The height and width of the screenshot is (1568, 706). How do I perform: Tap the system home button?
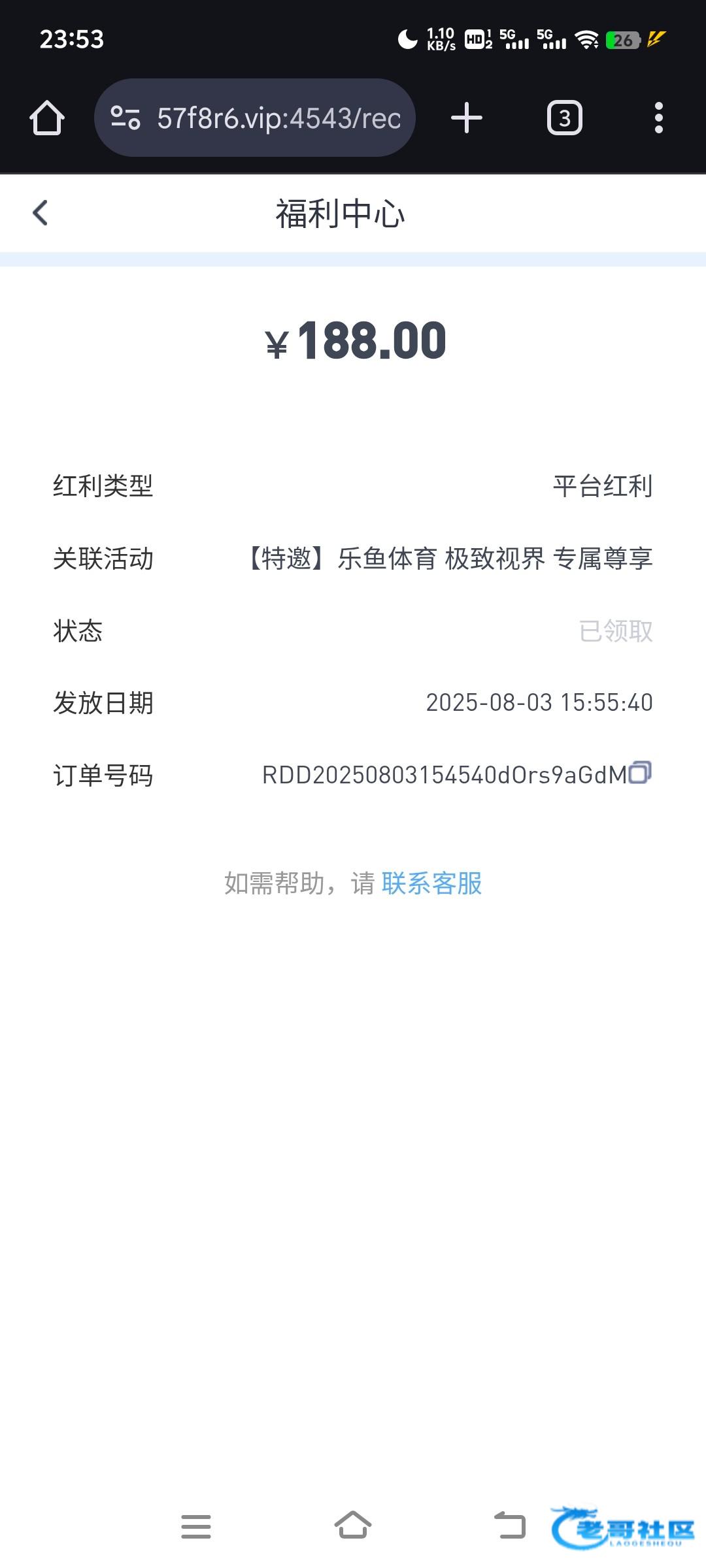(x=353, y=1527)
